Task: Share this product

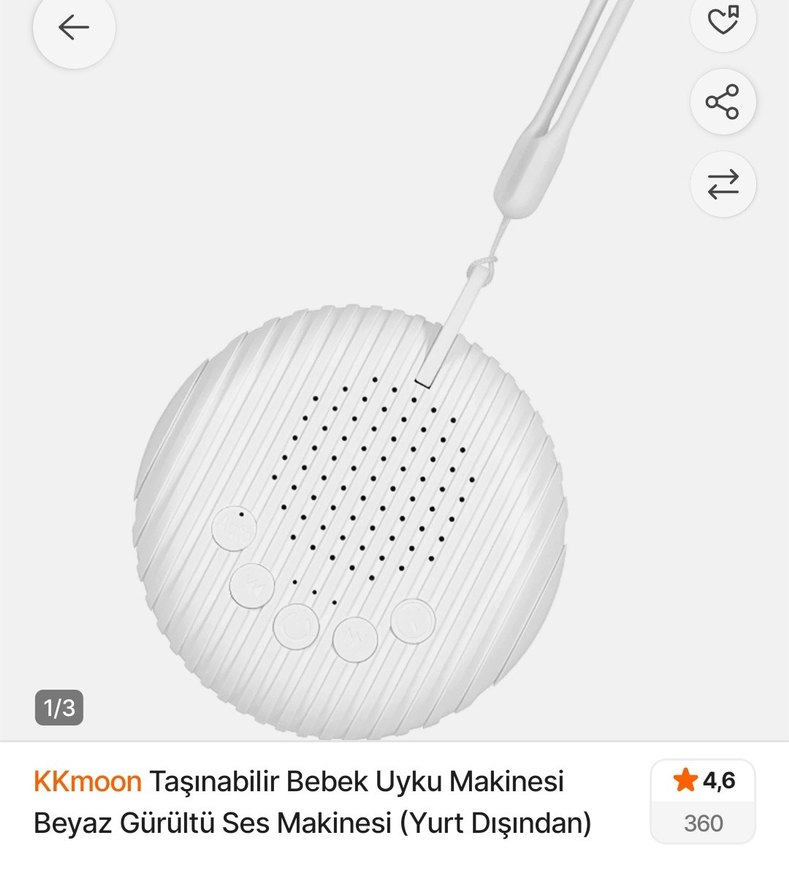Action: pos(722,102)
